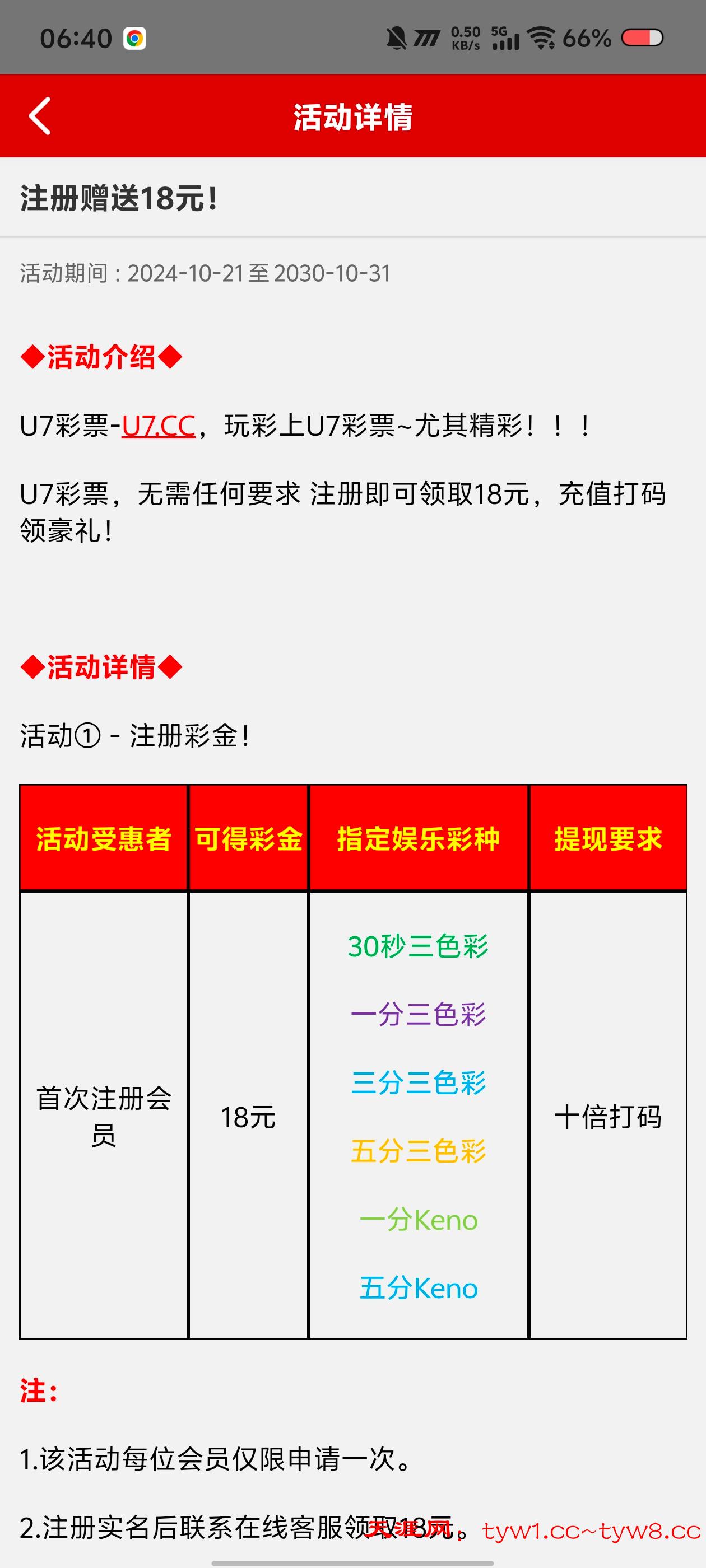The image size is (706, 1568).
Task: Select 30秒三色彩 in the lottery table
Action: click(x=419, y=945)
